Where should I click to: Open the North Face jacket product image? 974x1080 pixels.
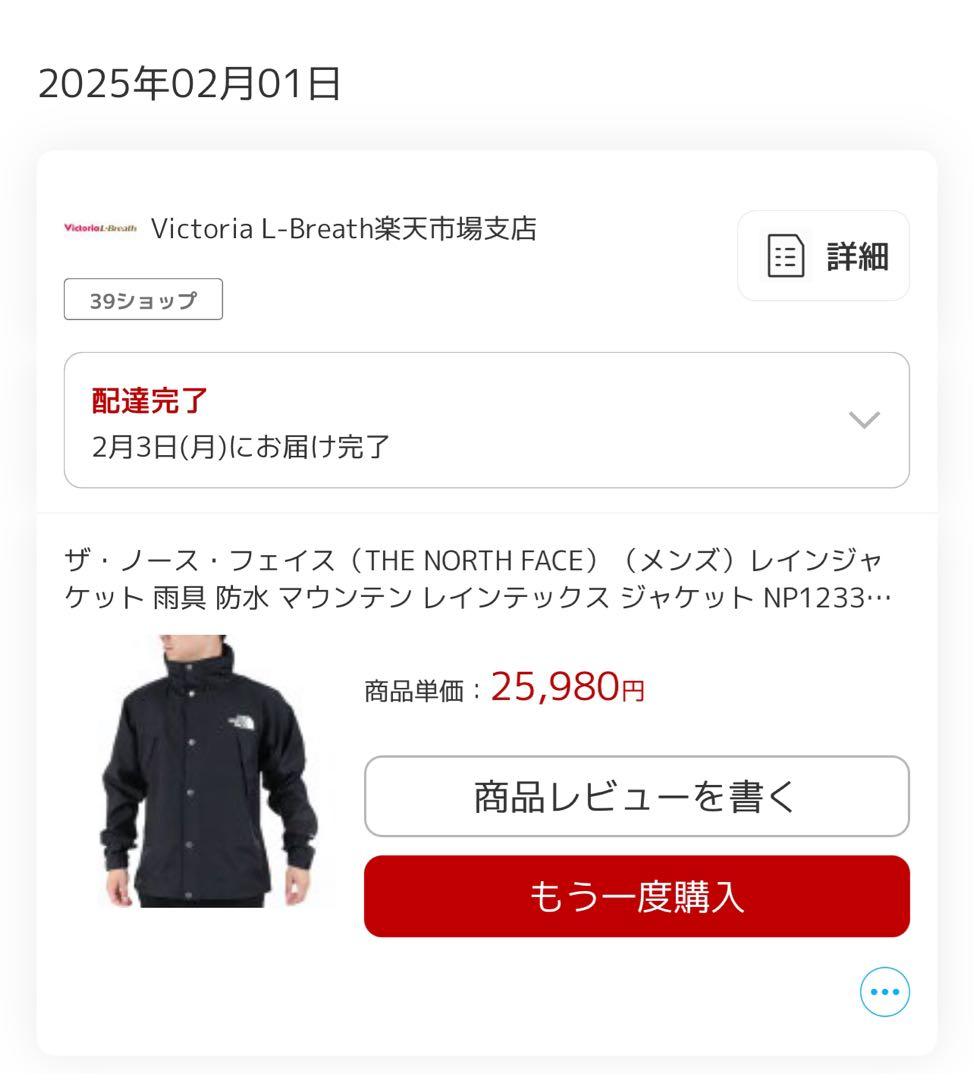pyautogui.click(x=209, y=771)
